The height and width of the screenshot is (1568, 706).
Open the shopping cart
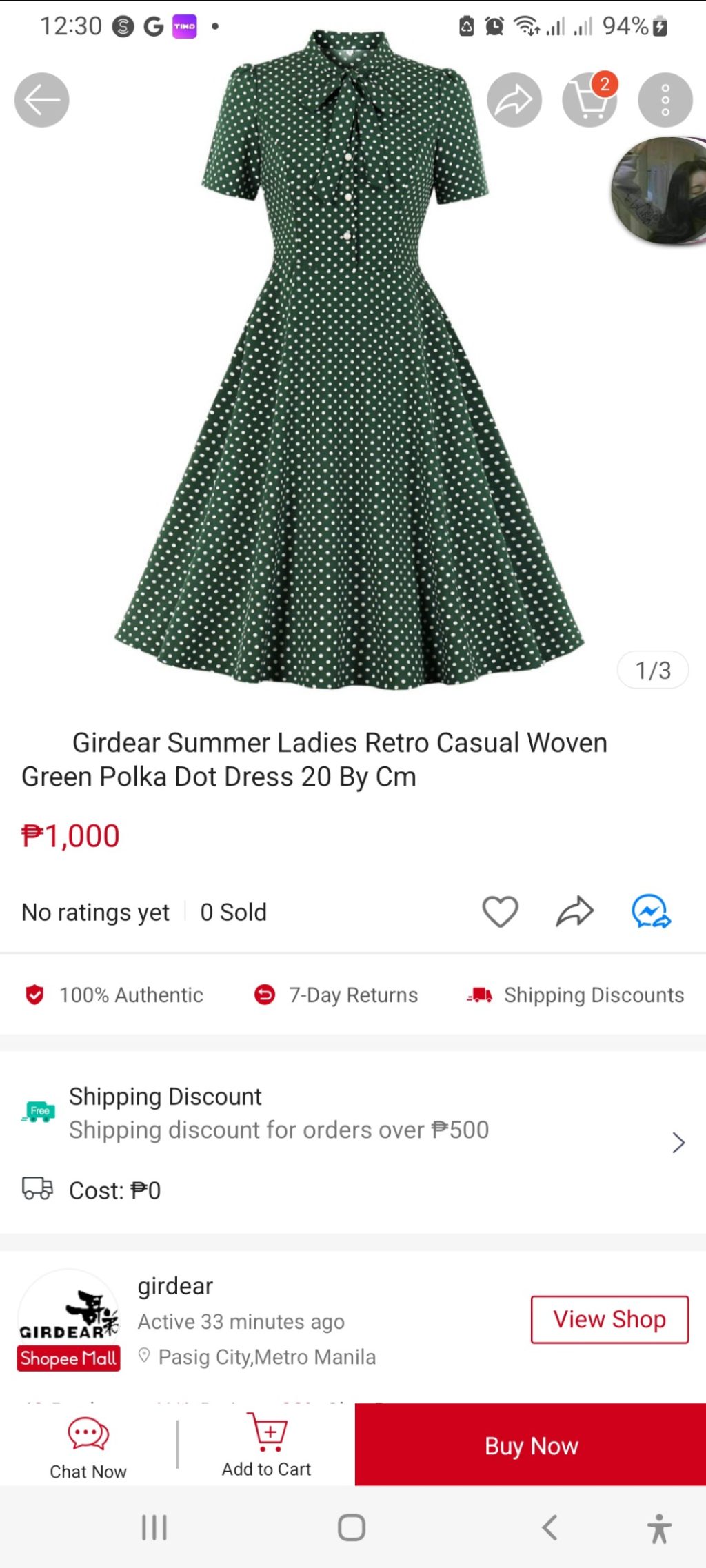pyautogui.click(x=589, y=100)
